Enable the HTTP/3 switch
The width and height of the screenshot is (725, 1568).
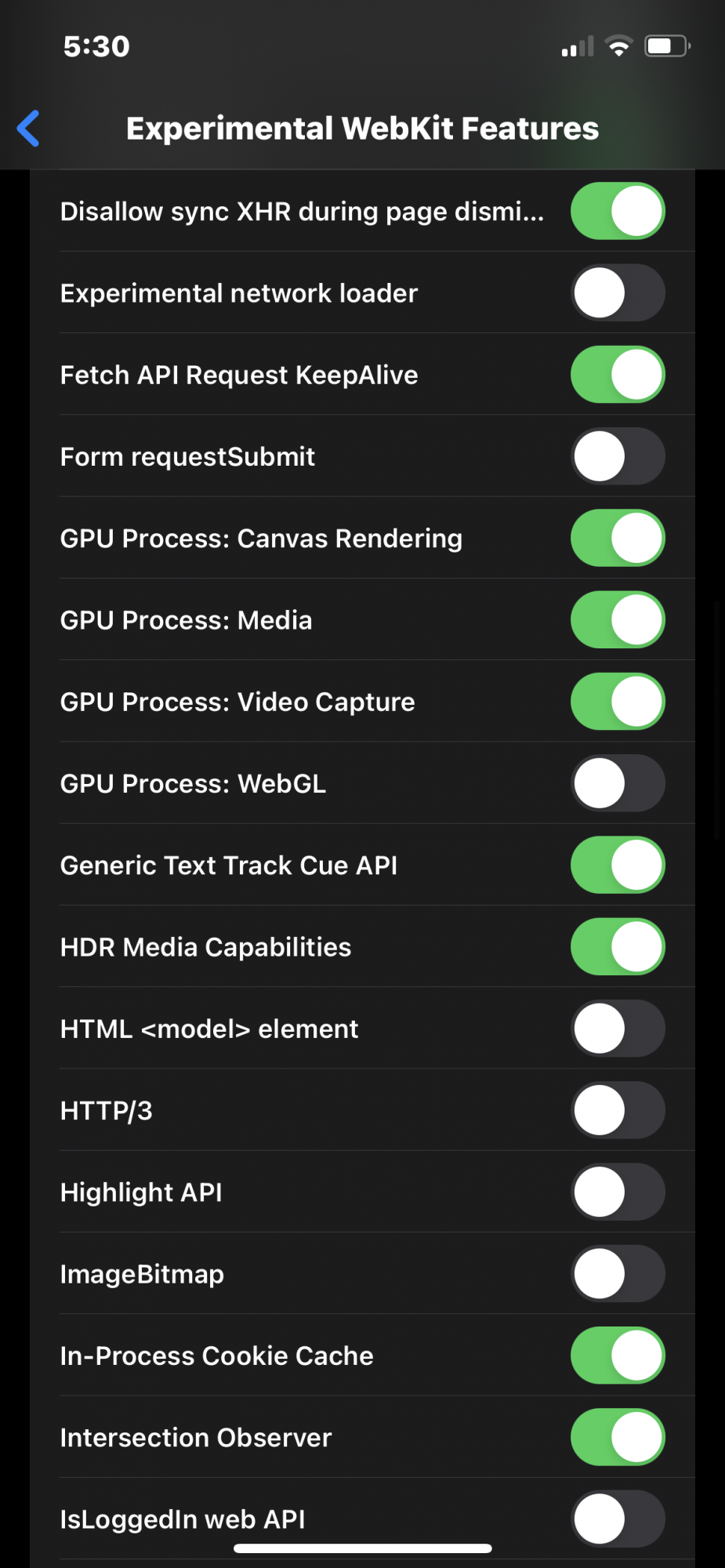(x=618, y=1110)
